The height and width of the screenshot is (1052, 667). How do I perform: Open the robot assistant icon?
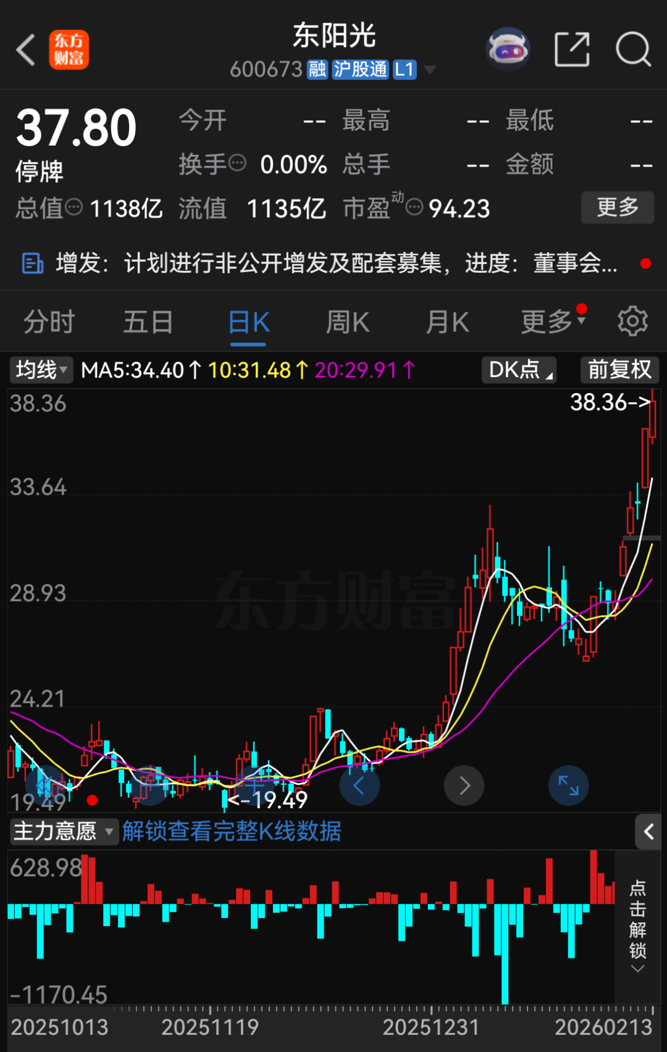click(508, 49)
